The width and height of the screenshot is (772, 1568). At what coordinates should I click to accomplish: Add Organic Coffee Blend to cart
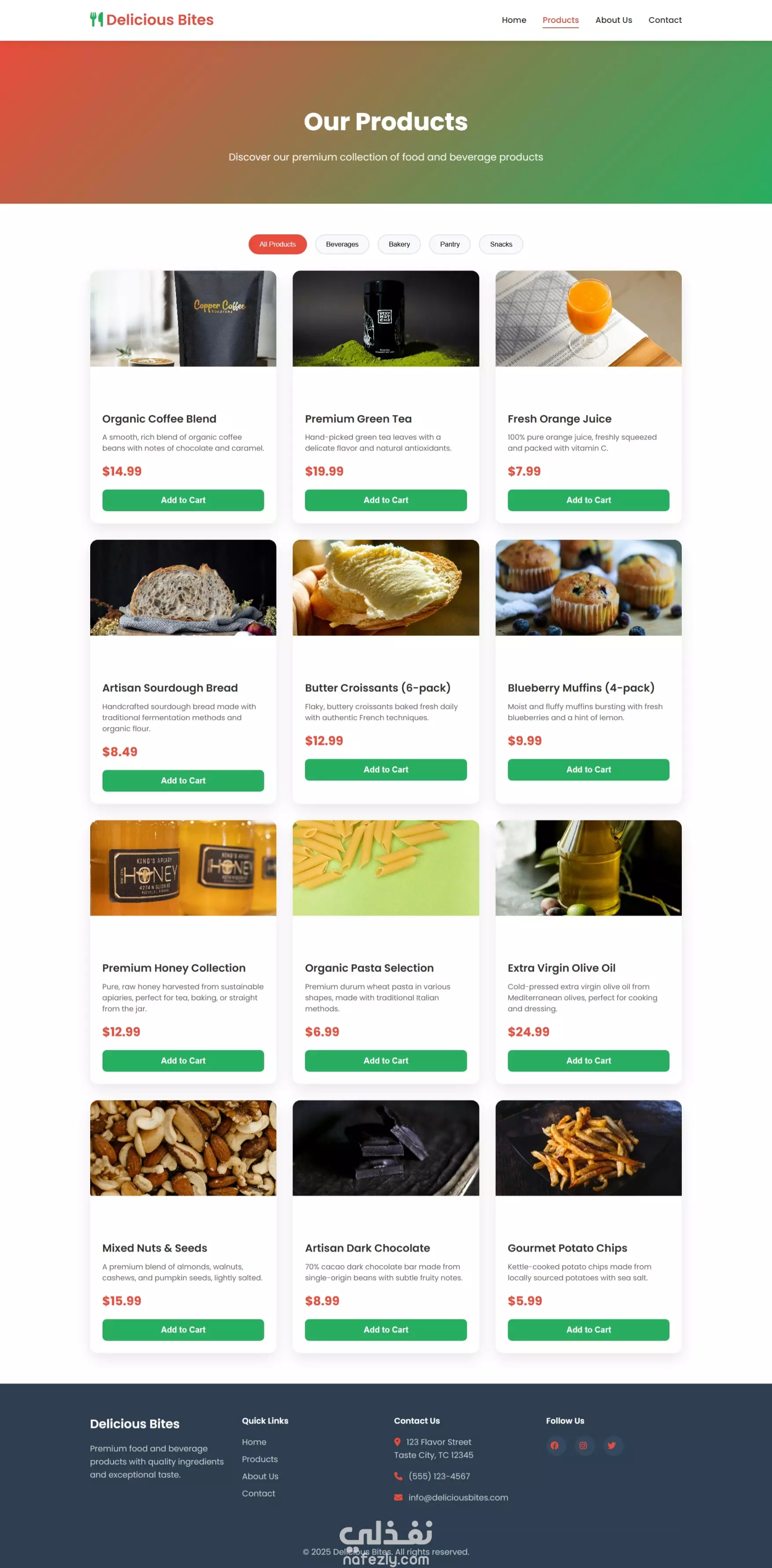pos(183,500)
